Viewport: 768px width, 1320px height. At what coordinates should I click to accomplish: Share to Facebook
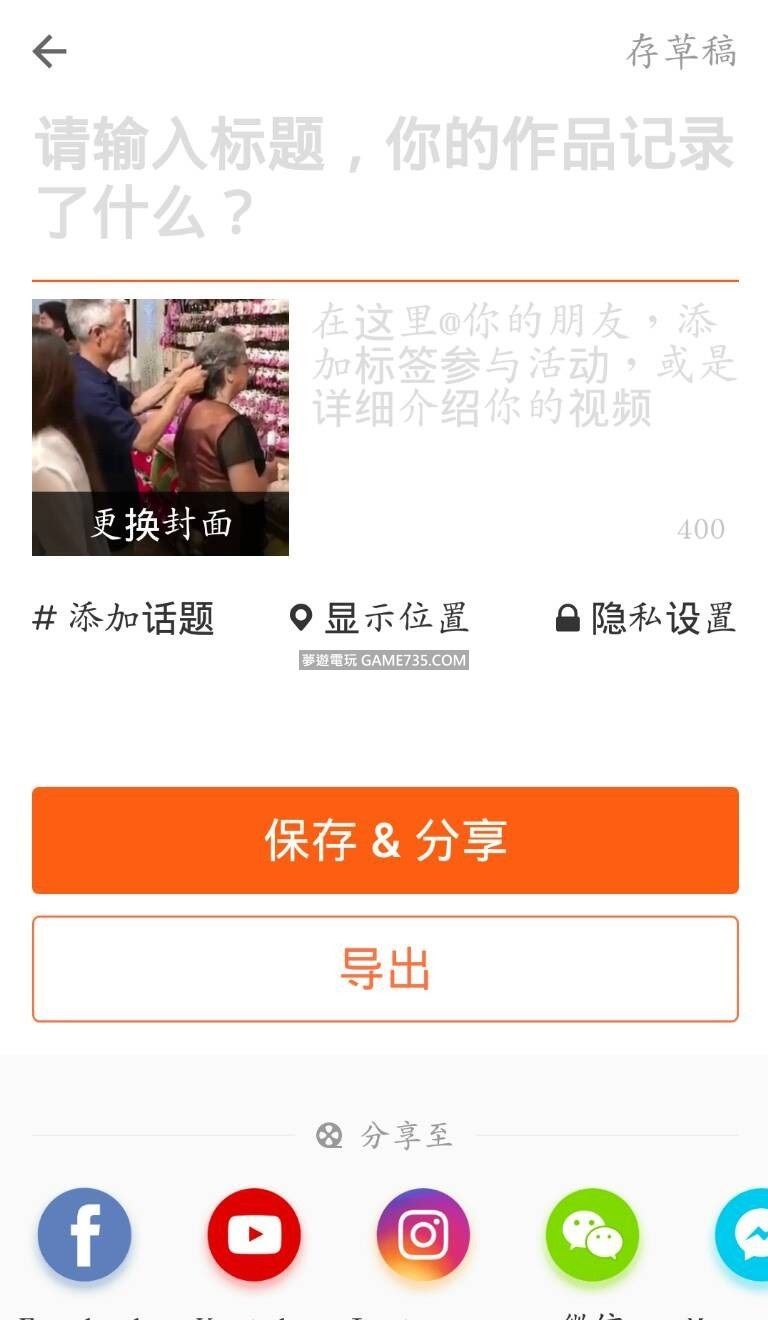(84, 1235)
